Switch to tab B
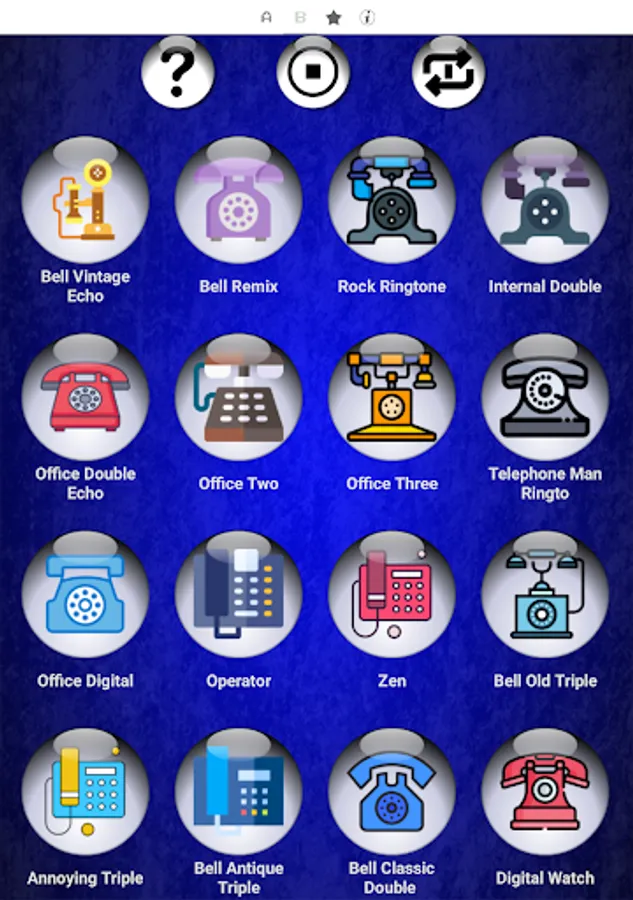Screen dimensions: 633x900 coord(300,17)
